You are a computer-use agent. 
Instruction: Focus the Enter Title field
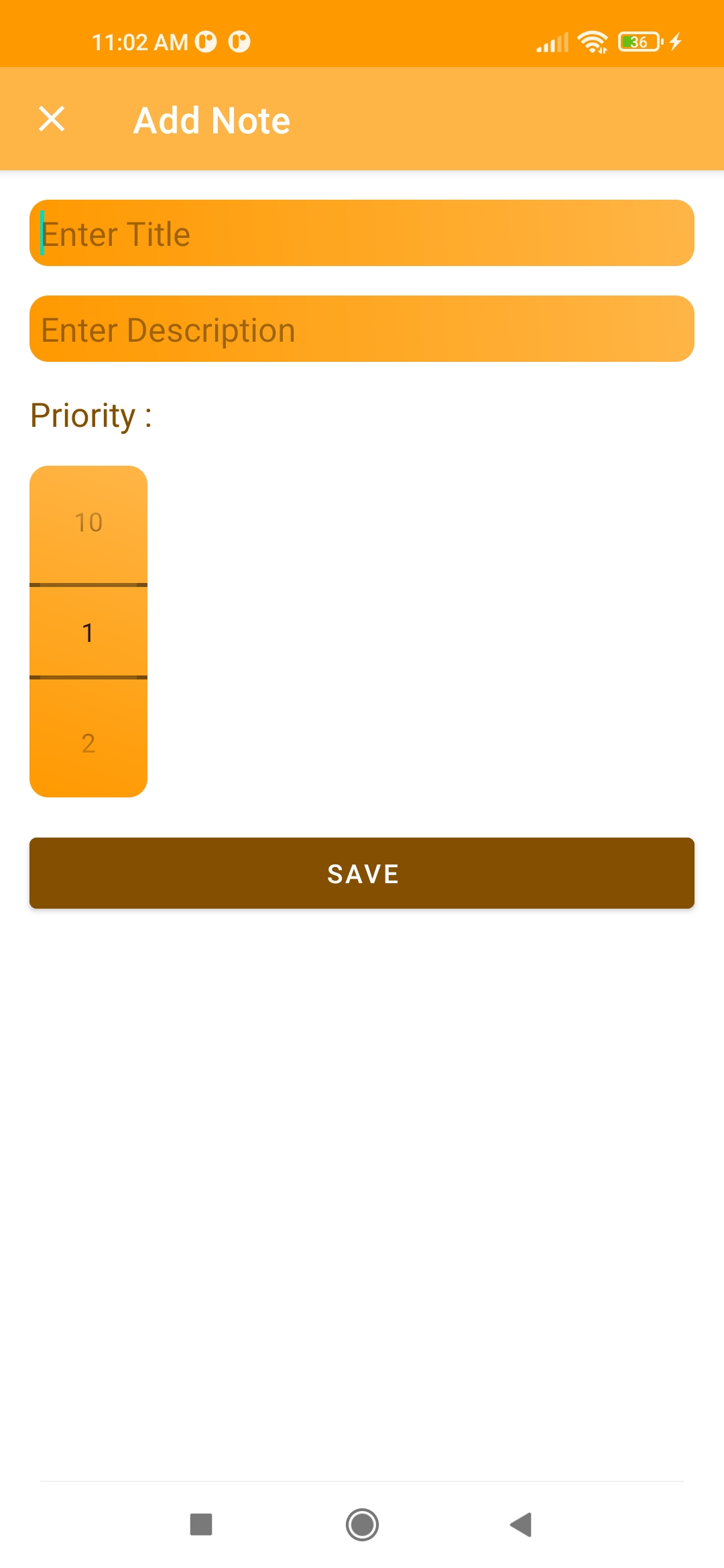[362, 233]
